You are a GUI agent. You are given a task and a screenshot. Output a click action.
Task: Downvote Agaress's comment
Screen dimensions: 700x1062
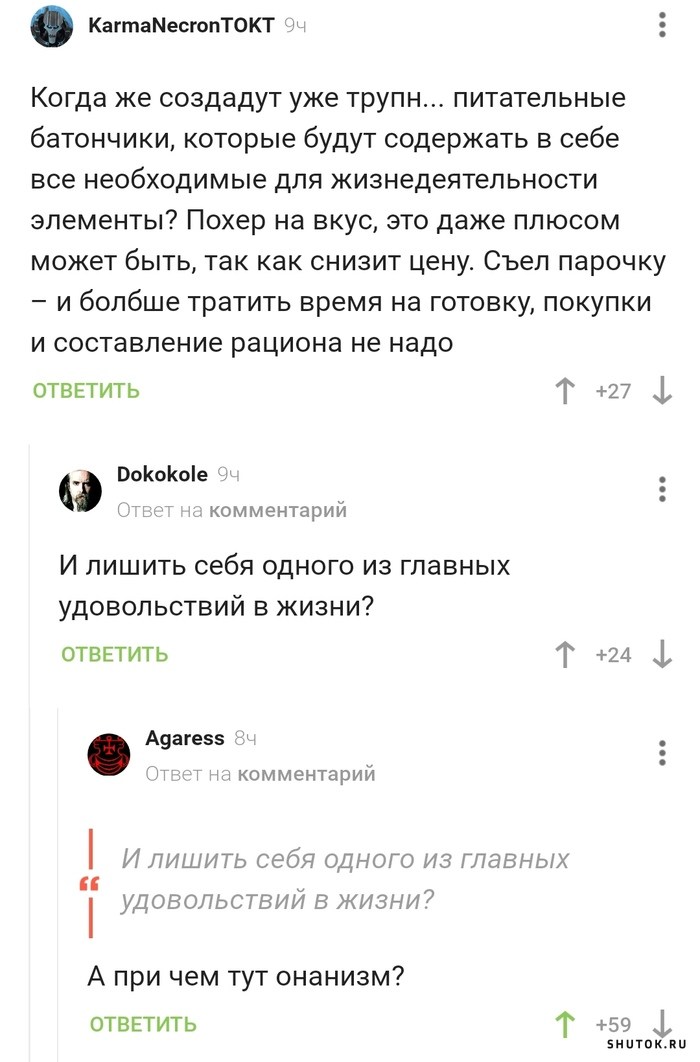coord(662,1022)
